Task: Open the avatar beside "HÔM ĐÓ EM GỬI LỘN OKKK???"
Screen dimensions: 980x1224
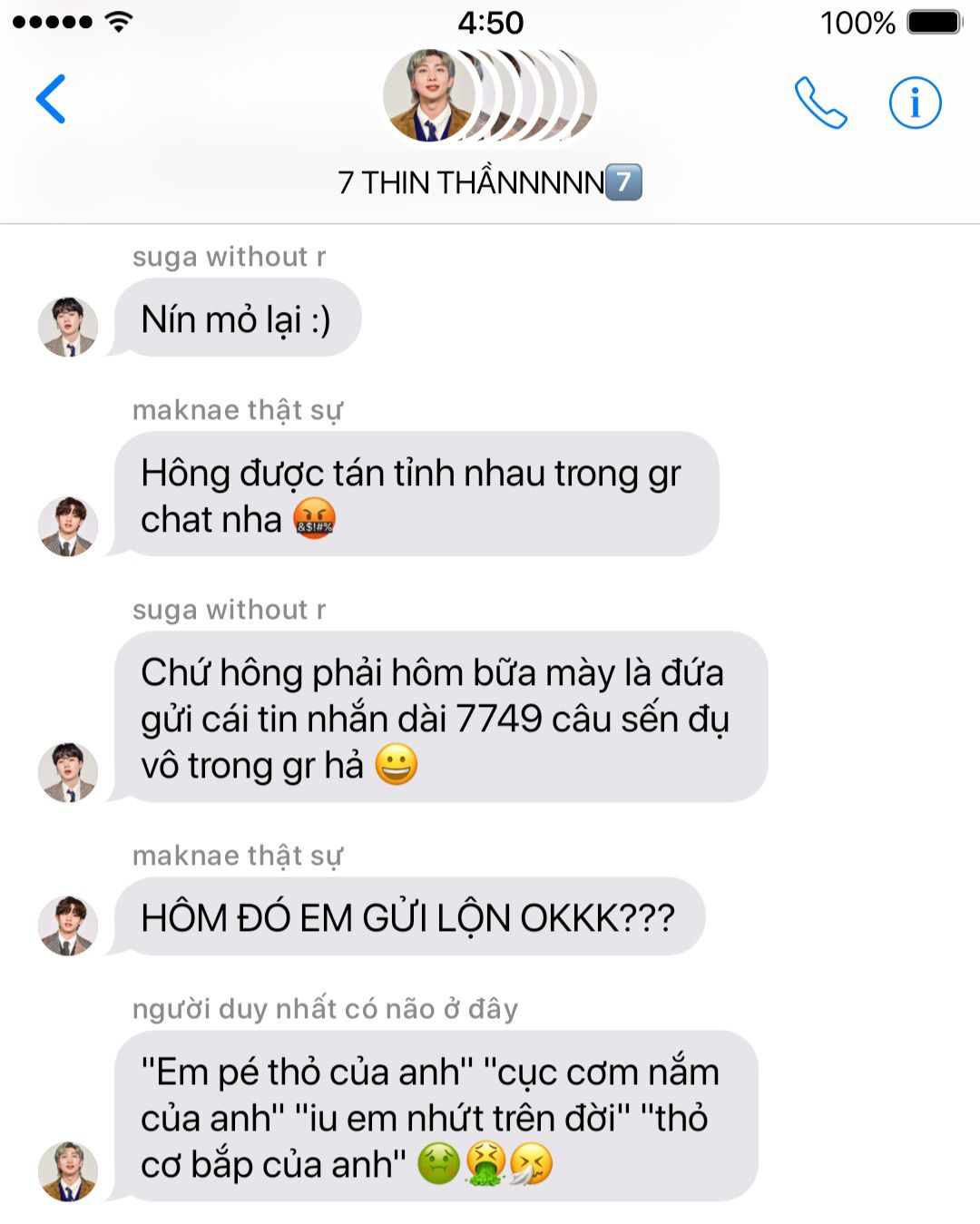Action: point(68,925)
